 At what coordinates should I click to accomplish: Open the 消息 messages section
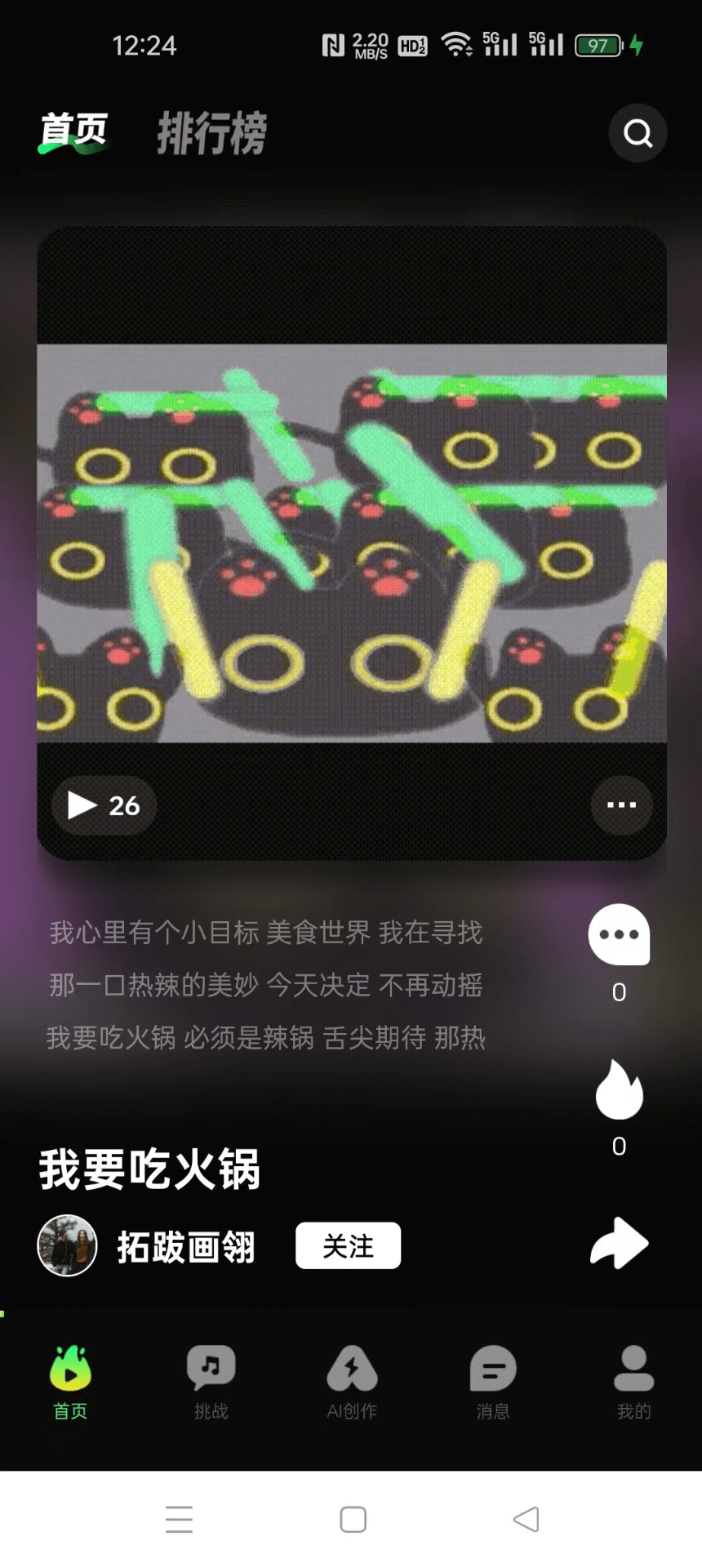491,1380
